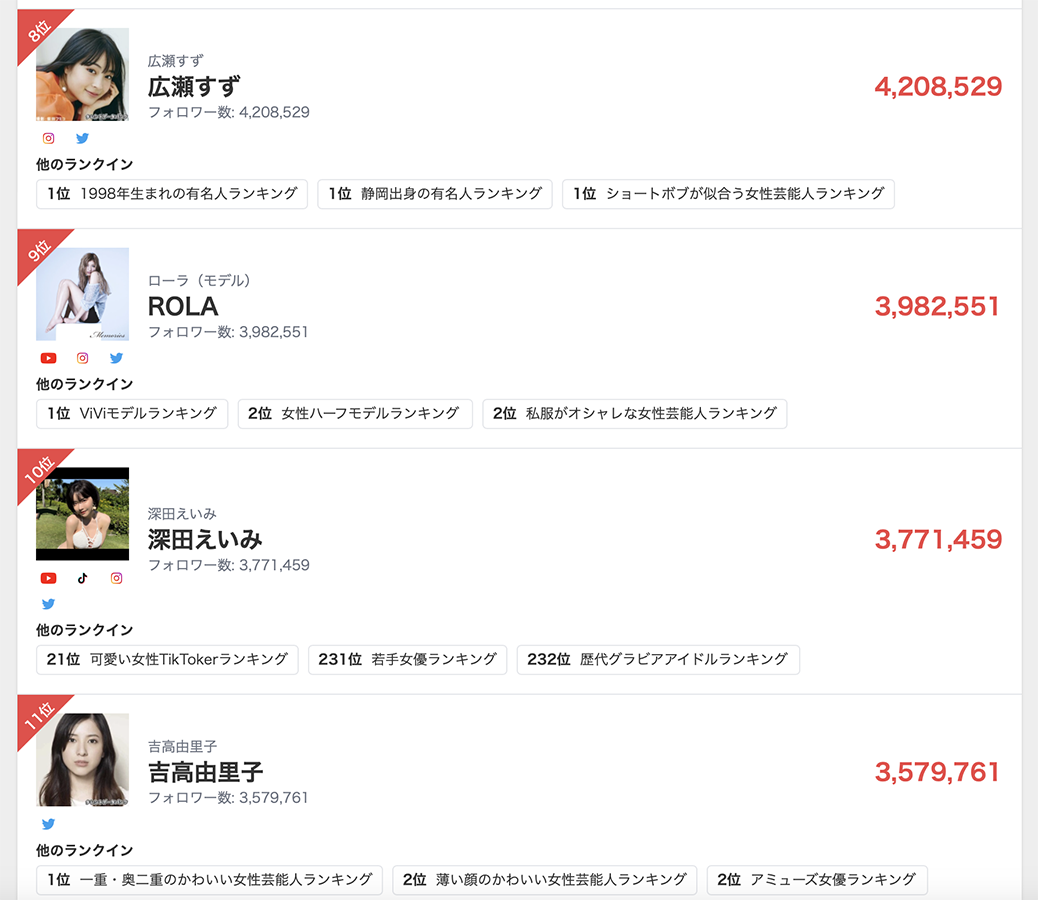Open 広瀬すず's Twitter icon
Viewport: 1038px width, 900px height.
82,138
